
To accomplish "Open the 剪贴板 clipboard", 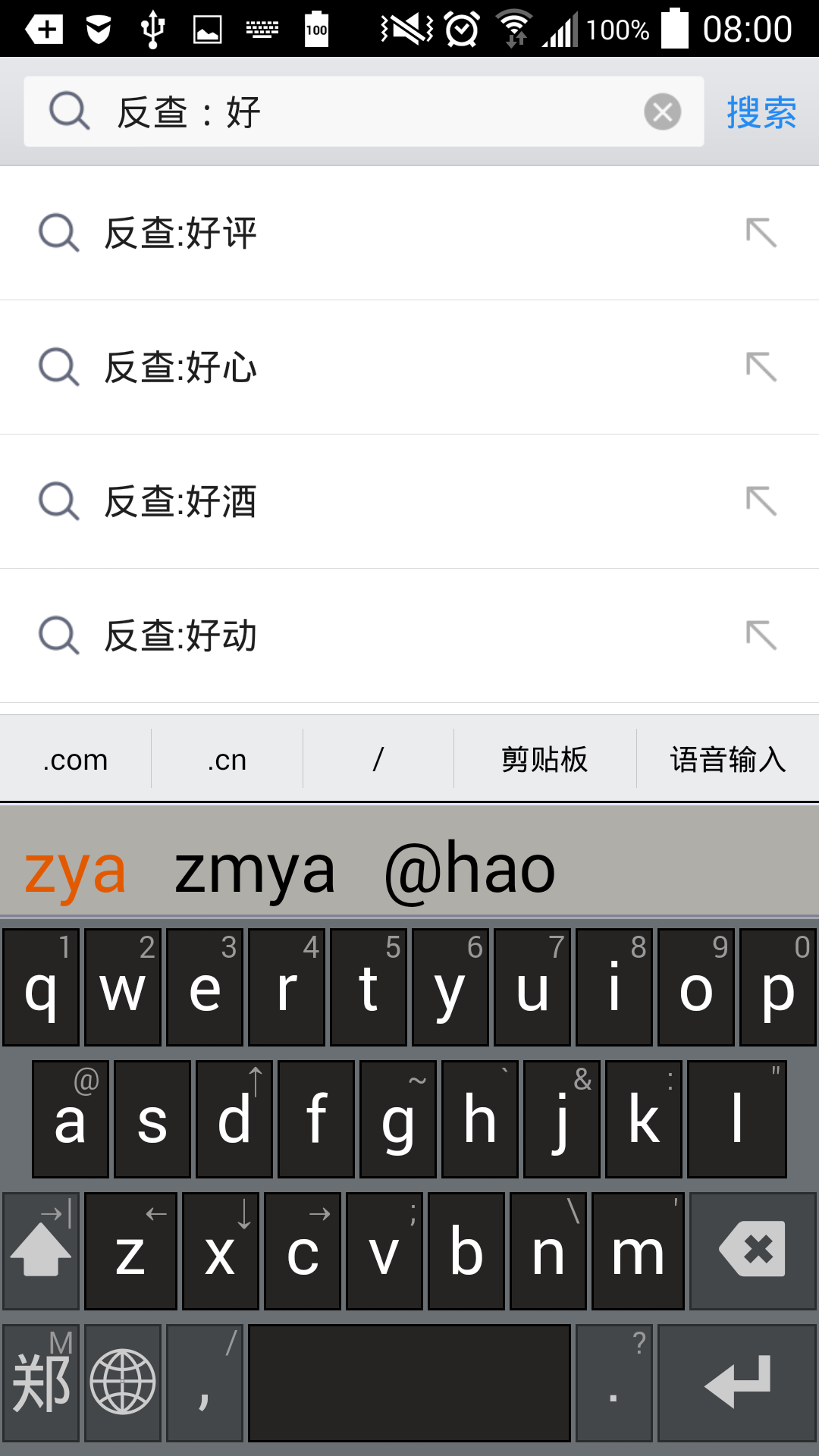I will [544, 759].
